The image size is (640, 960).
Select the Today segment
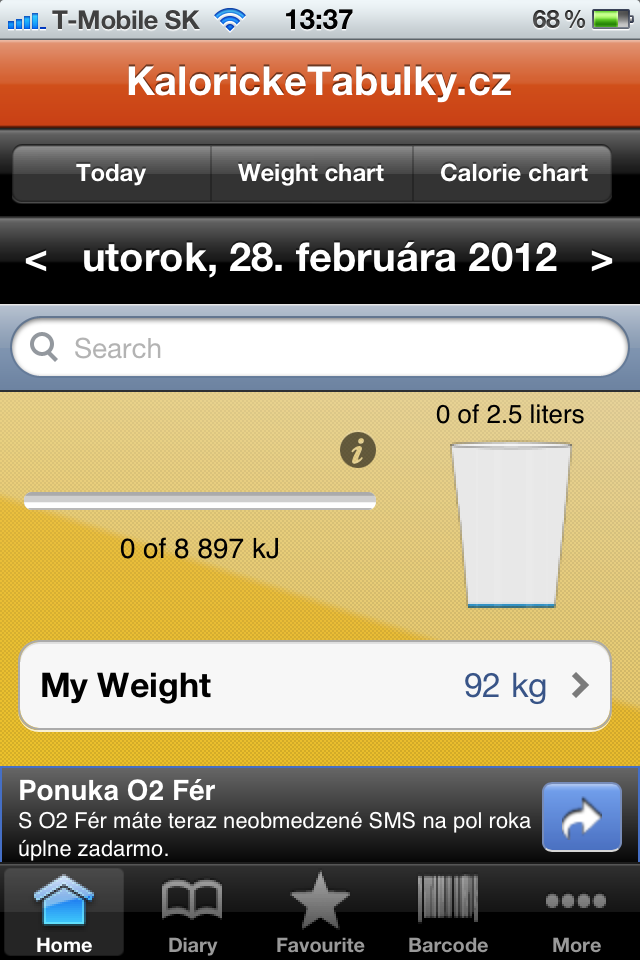111,174
